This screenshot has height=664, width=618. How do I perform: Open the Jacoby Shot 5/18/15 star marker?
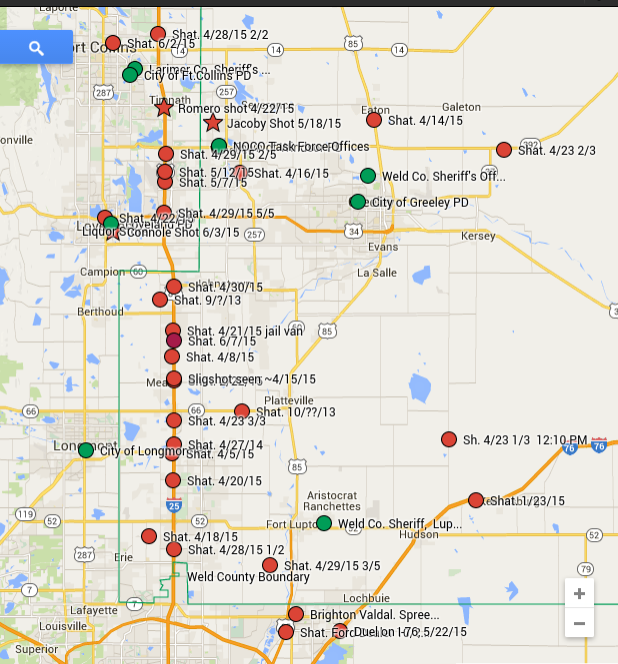coord(213,123)
